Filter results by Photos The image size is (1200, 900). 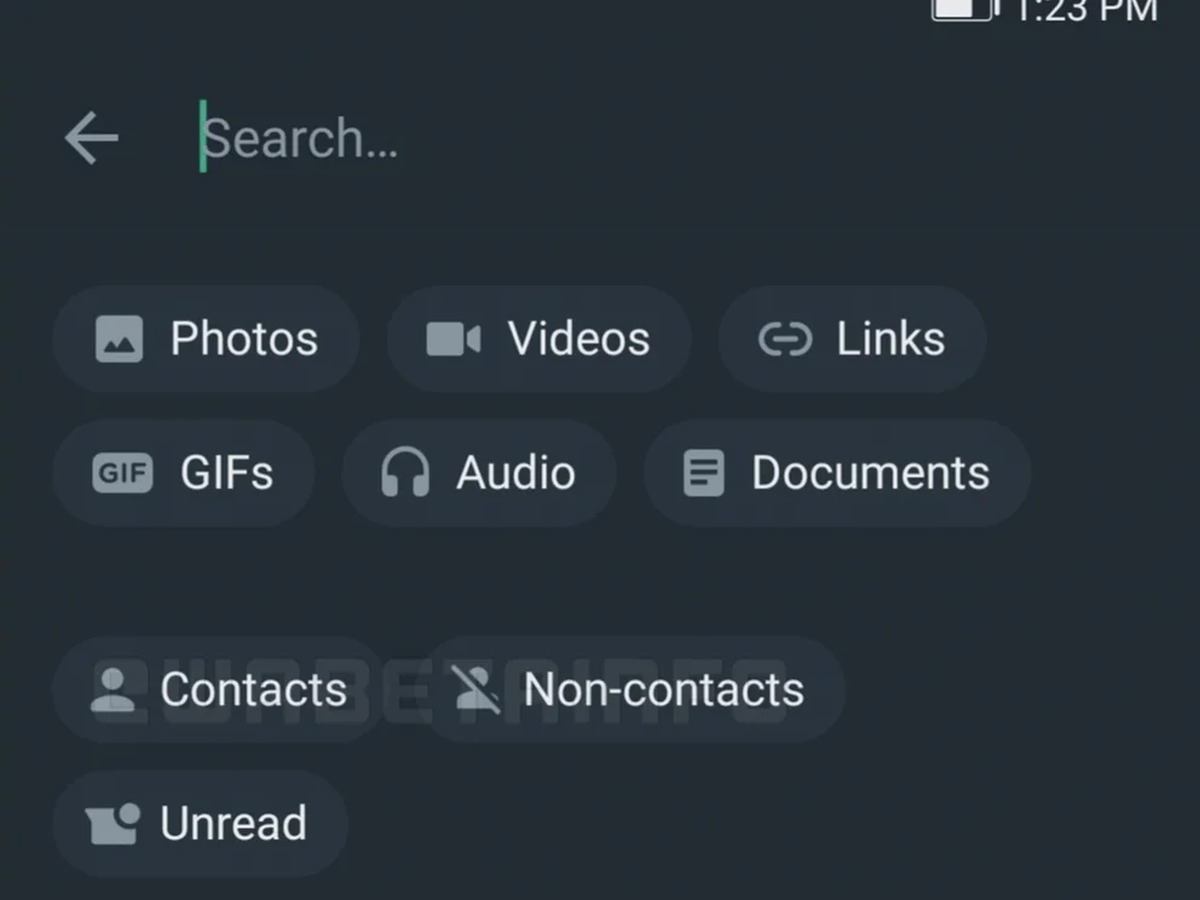[x=206, y=339]
